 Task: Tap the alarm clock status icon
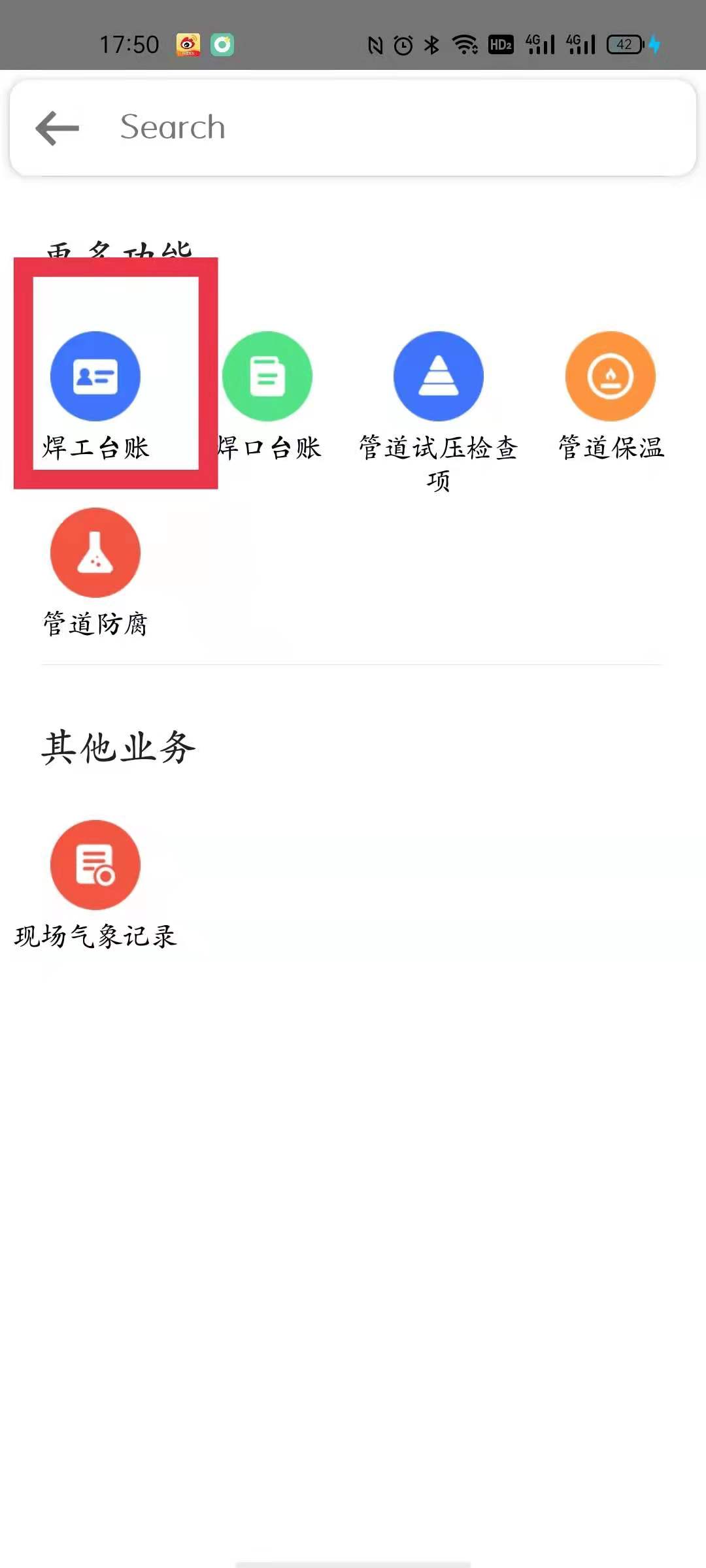tap(404, 44)
